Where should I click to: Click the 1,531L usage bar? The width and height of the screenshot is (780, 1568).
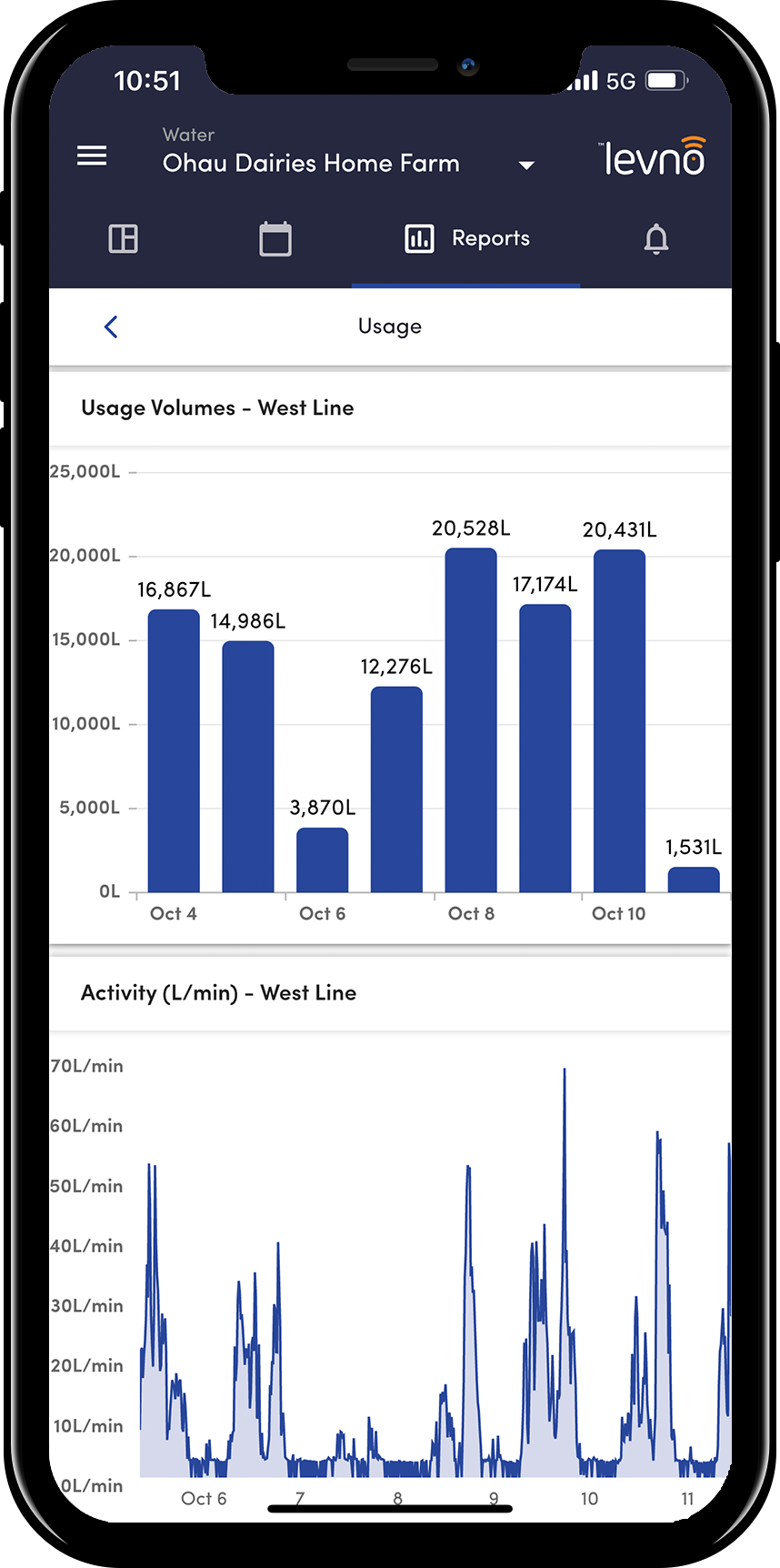pos(694,878)
